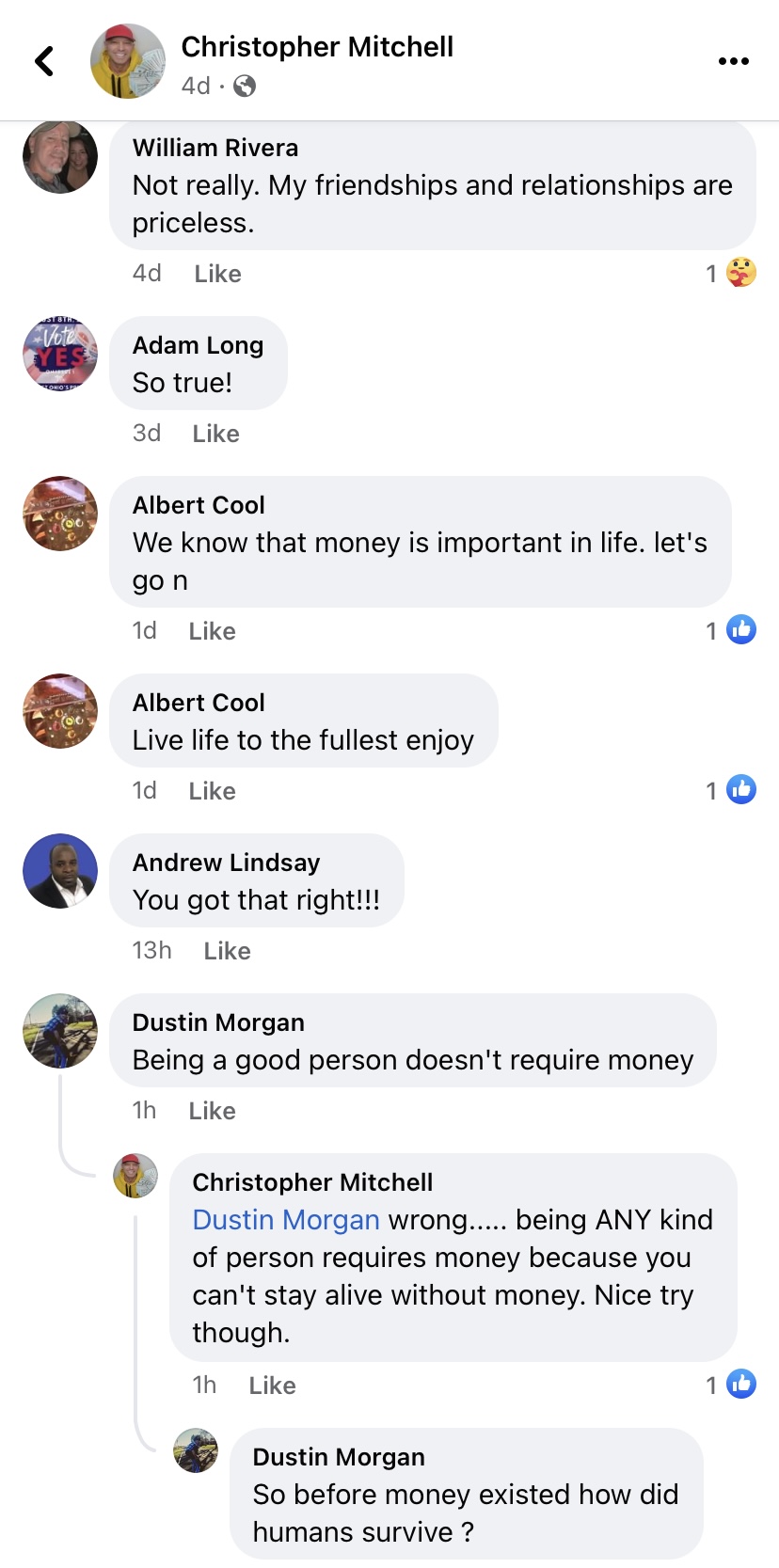Like Christopher Mitchell's reply to Dustin Morgan
This screenshot has height=1568, width=779.
pos(272,1386)
